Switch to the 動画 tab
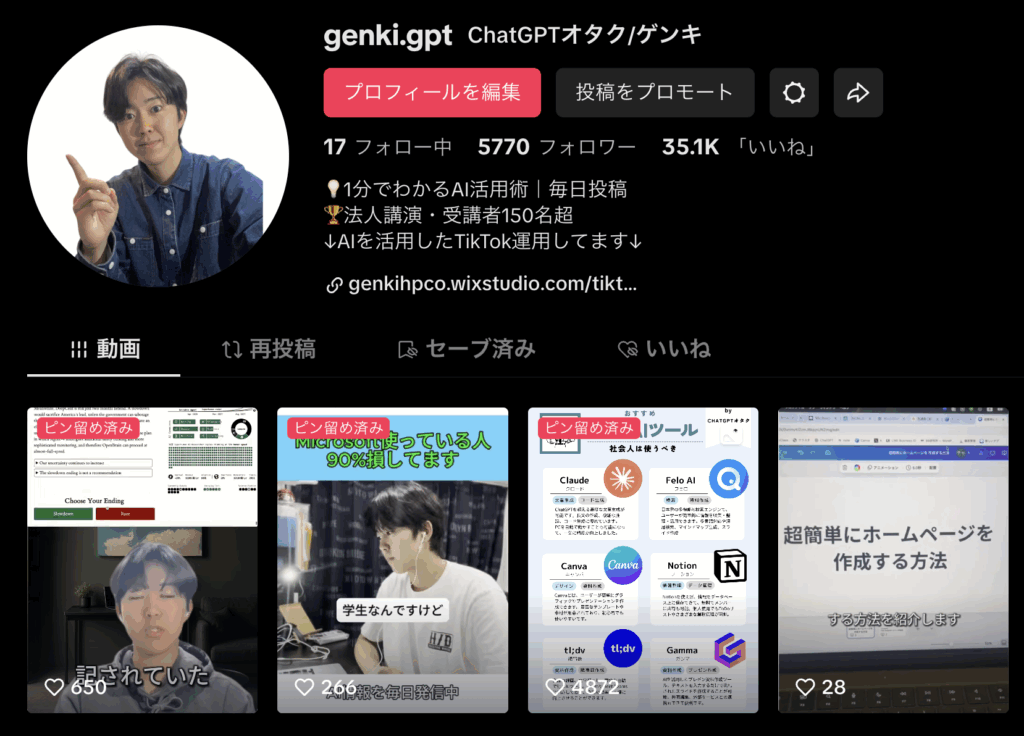Viewport: 1024px width, 736px height. point(105,349)
